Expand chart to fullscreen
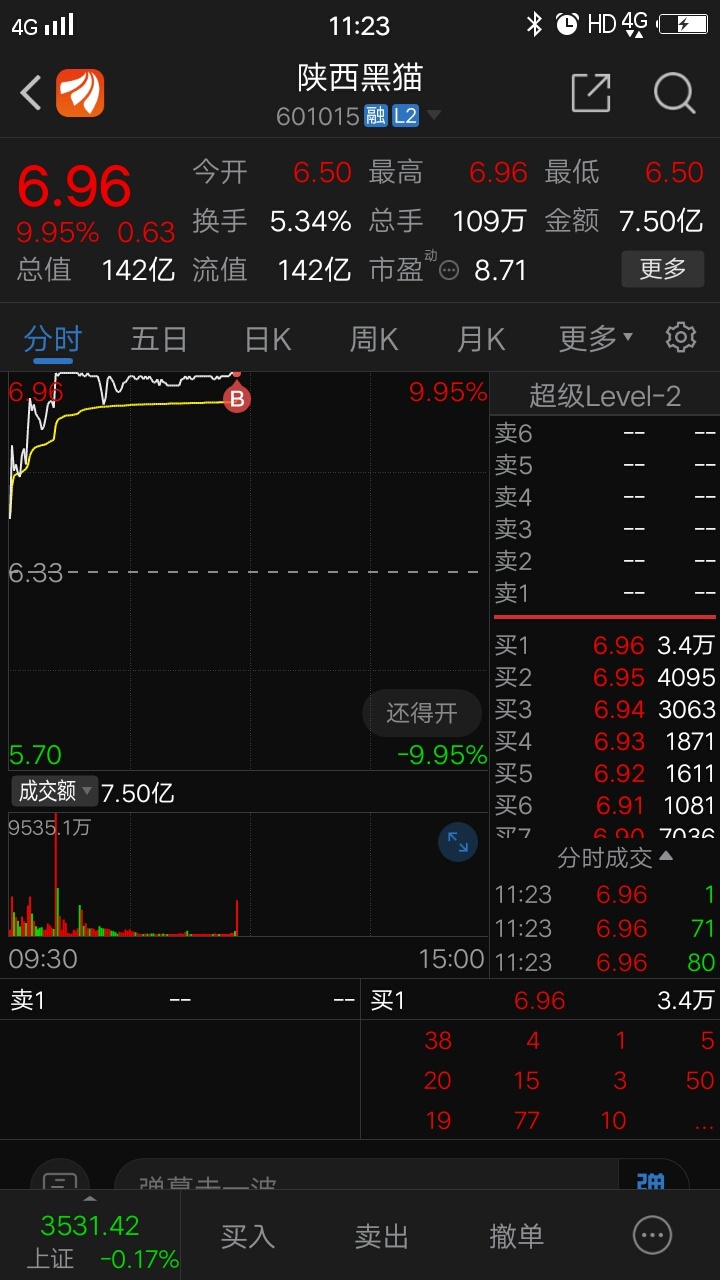This screenshot has width=720, height=1280. click(458, 842)
